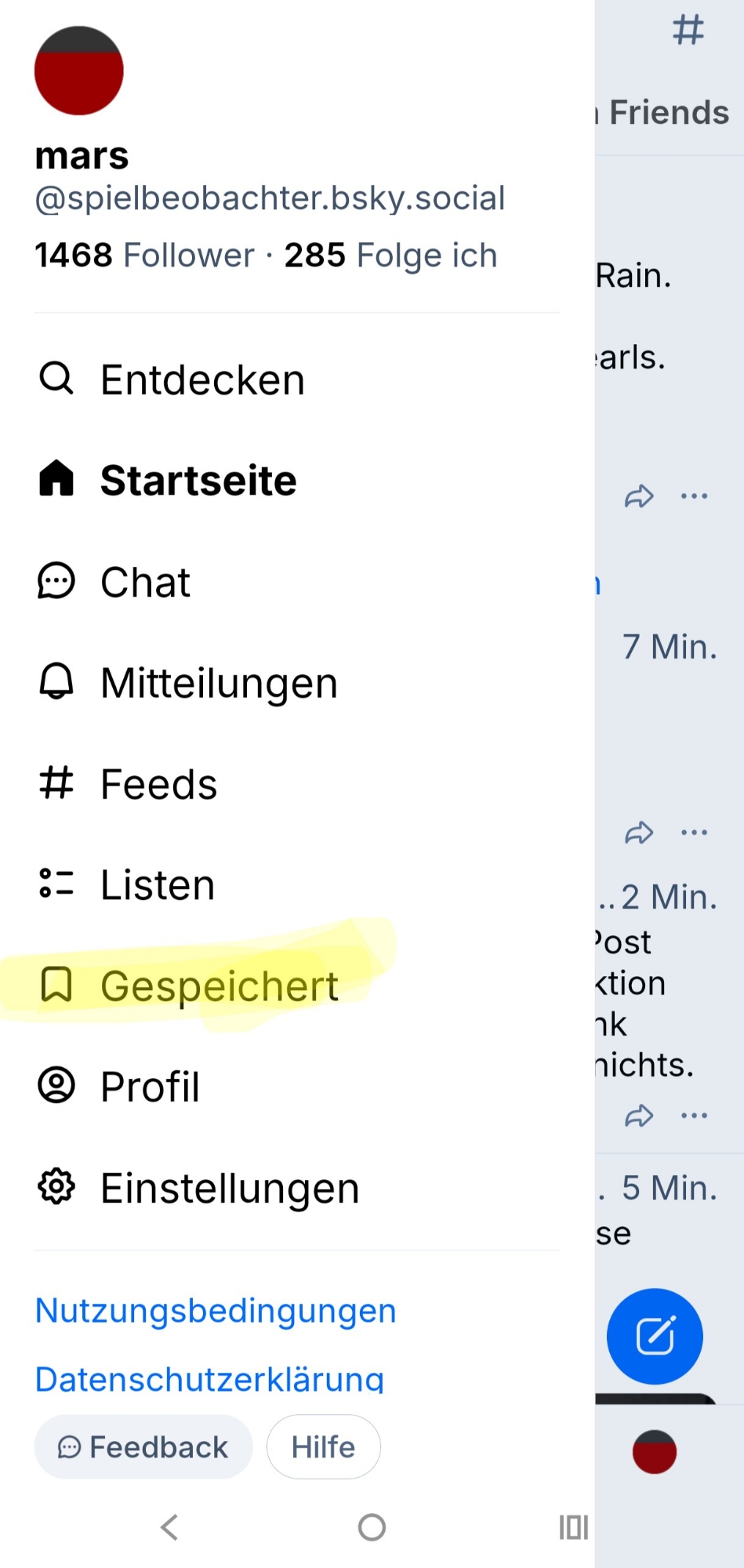
Task: Open Hilfe
Action: [323, 1446]
